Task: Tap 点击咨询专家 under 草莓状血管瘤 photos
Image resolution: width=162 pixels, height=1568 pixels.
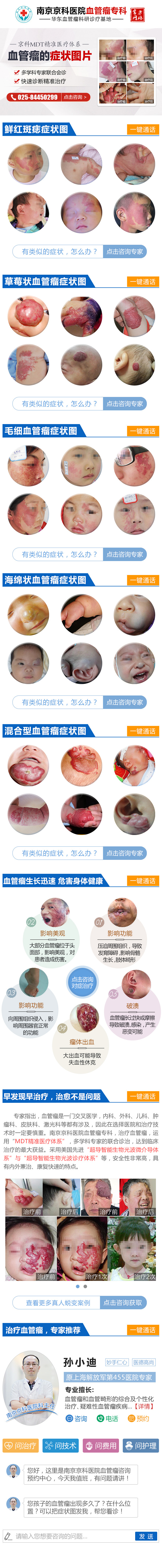Action: coord(125,404)
